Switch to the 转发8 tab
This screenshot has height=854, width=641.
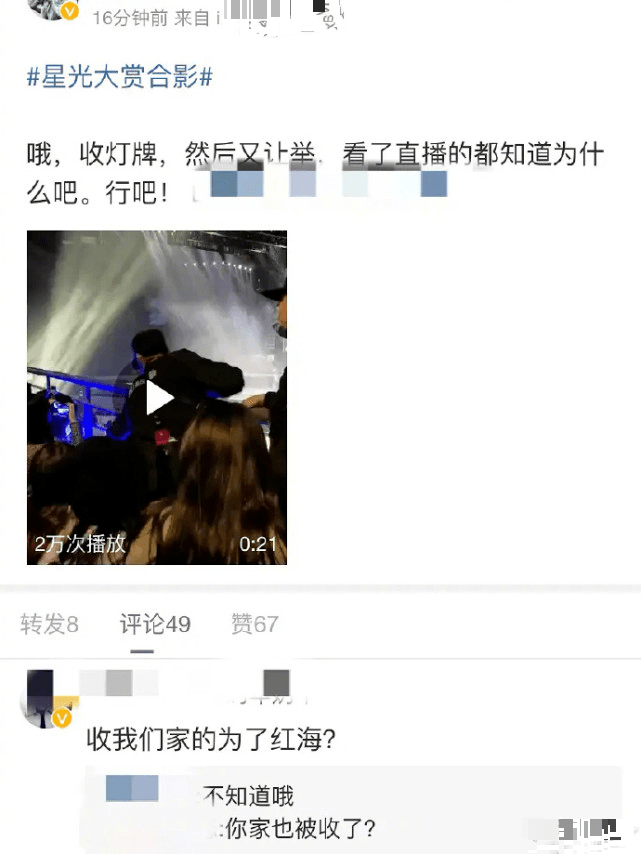pyautogui.click(x=50, y=625)
